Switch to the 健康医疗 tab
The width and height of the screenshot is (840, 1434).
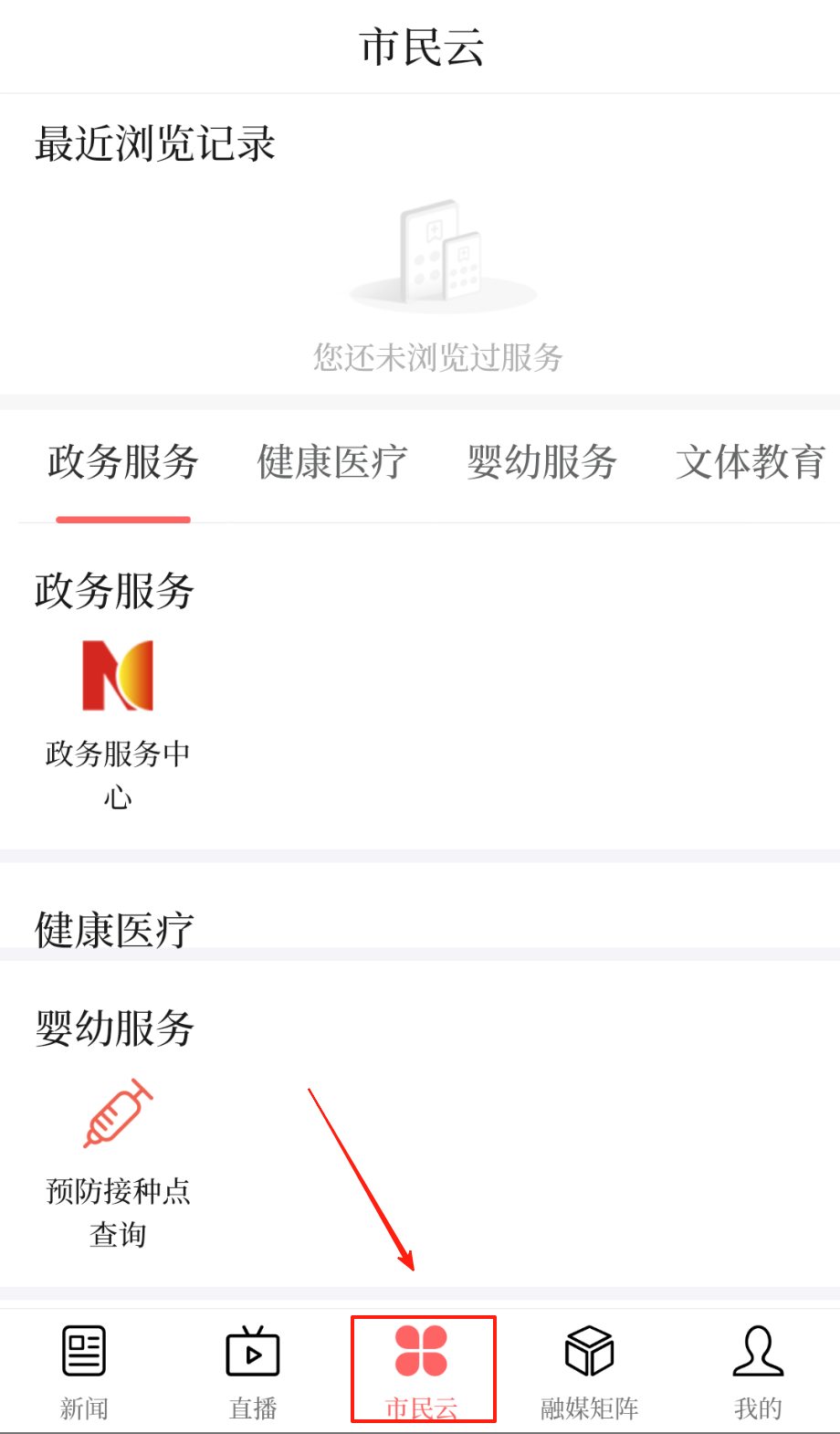click(x=332, y=462)
